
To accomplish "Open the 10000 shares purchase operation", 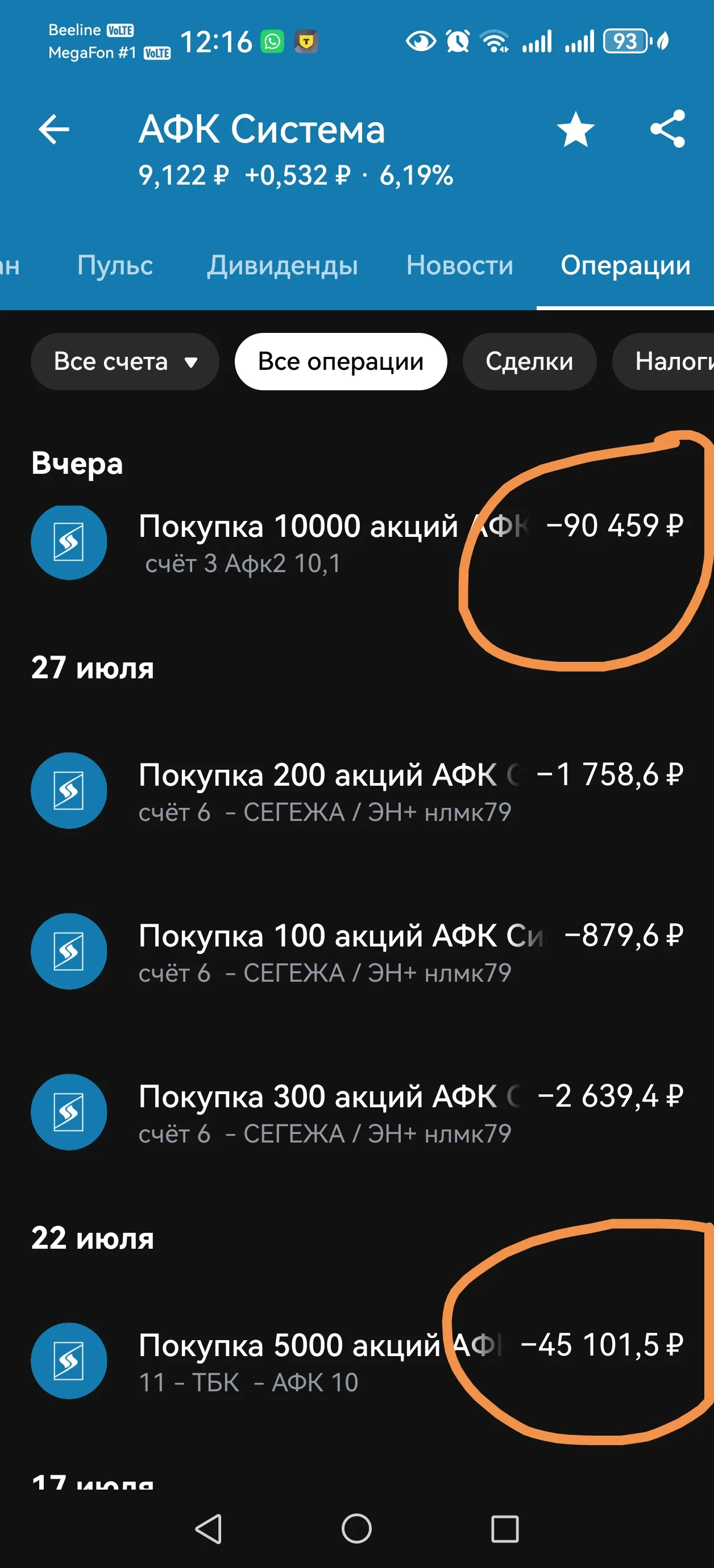I will 357,543.
